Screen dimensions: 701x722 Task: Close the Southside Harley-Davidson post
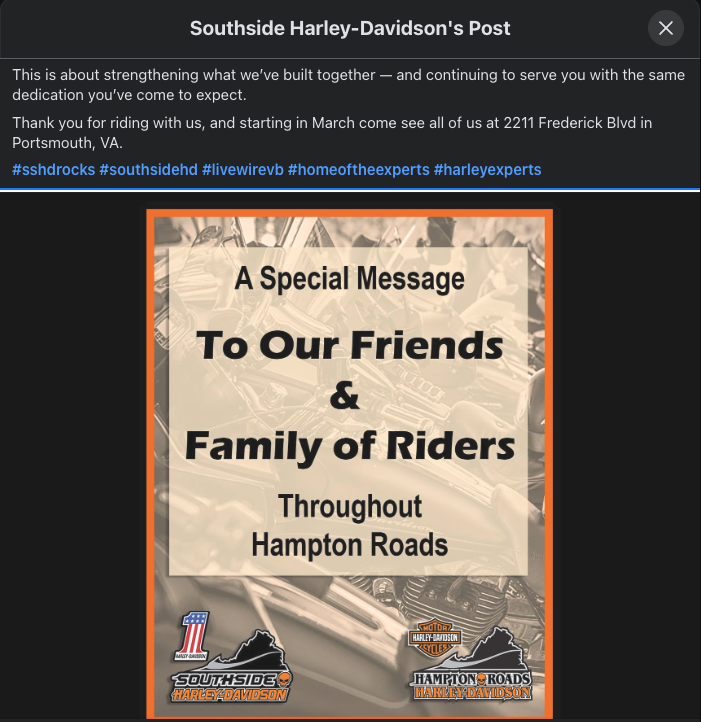tap(666, 28)
